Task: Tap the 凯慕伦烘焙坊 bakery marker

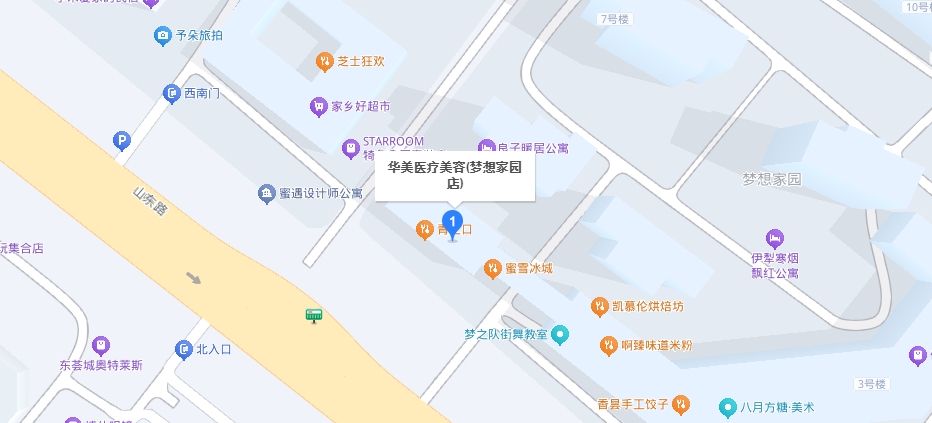Action: (x=598, y=306)
